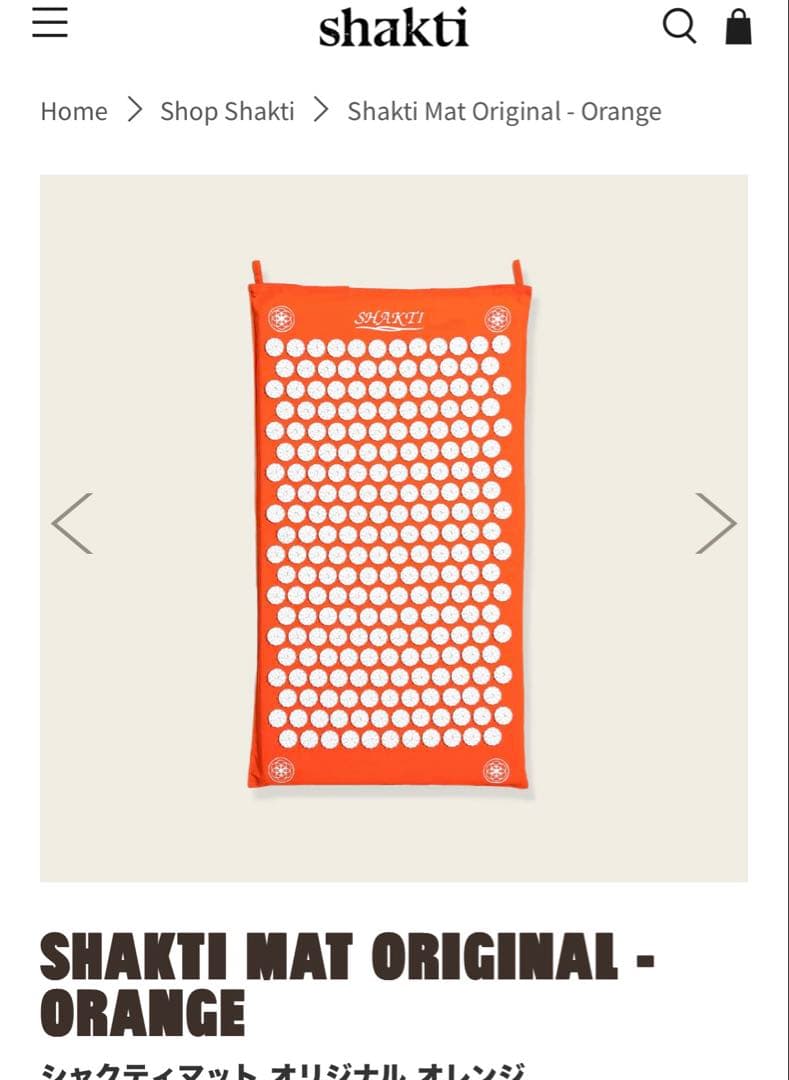The width and height of the screenshot is (789, 1080).
Task: Show the next product image
Action: coord(715,523)
